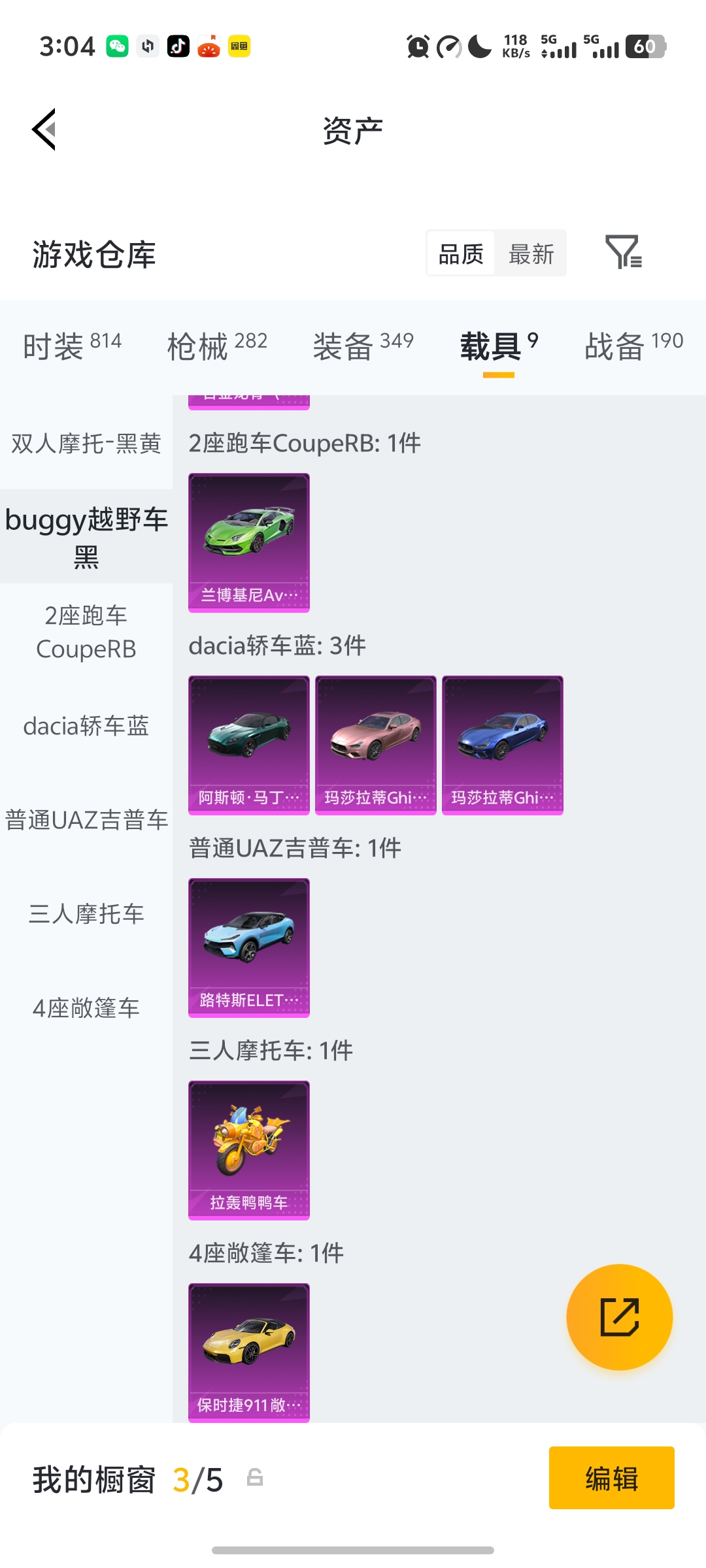Screen dimensions: 706x1568
Task: Select the 拉轰鸭鸭车 motorcycle thumbnail
Action: click(x=248, y=1151)
